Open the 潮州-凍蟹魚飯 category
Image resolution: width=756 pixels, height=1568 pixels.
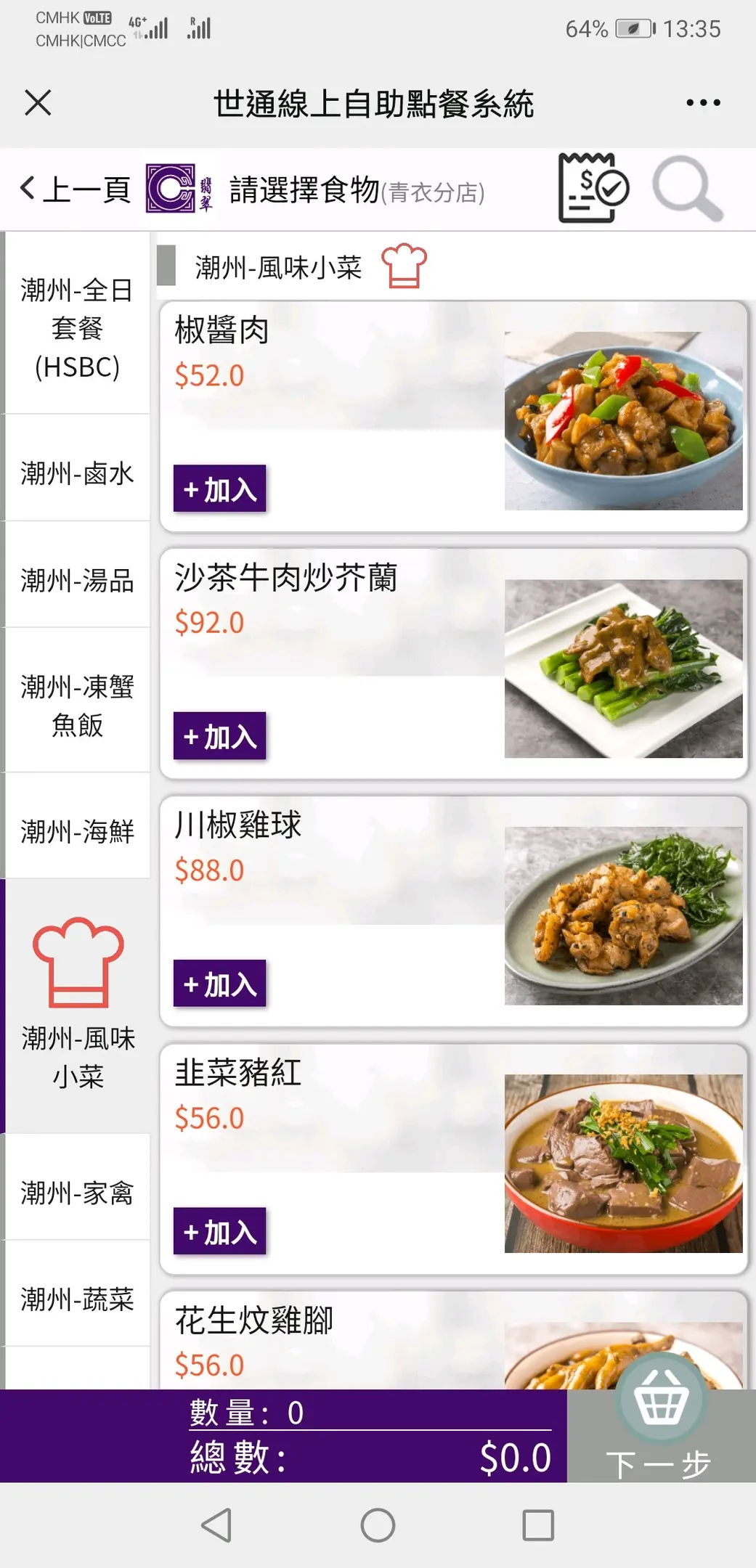pos(77,705)
